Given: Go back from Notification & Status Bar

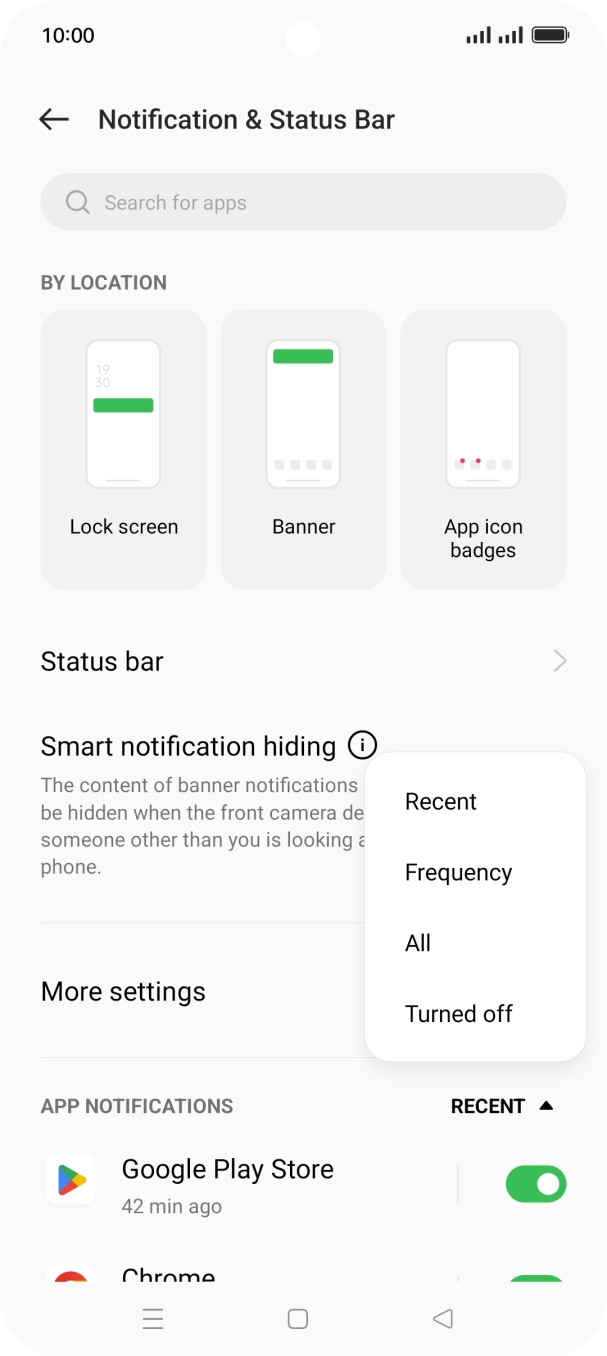Looking at the screenshot, I should click(54, 120).
